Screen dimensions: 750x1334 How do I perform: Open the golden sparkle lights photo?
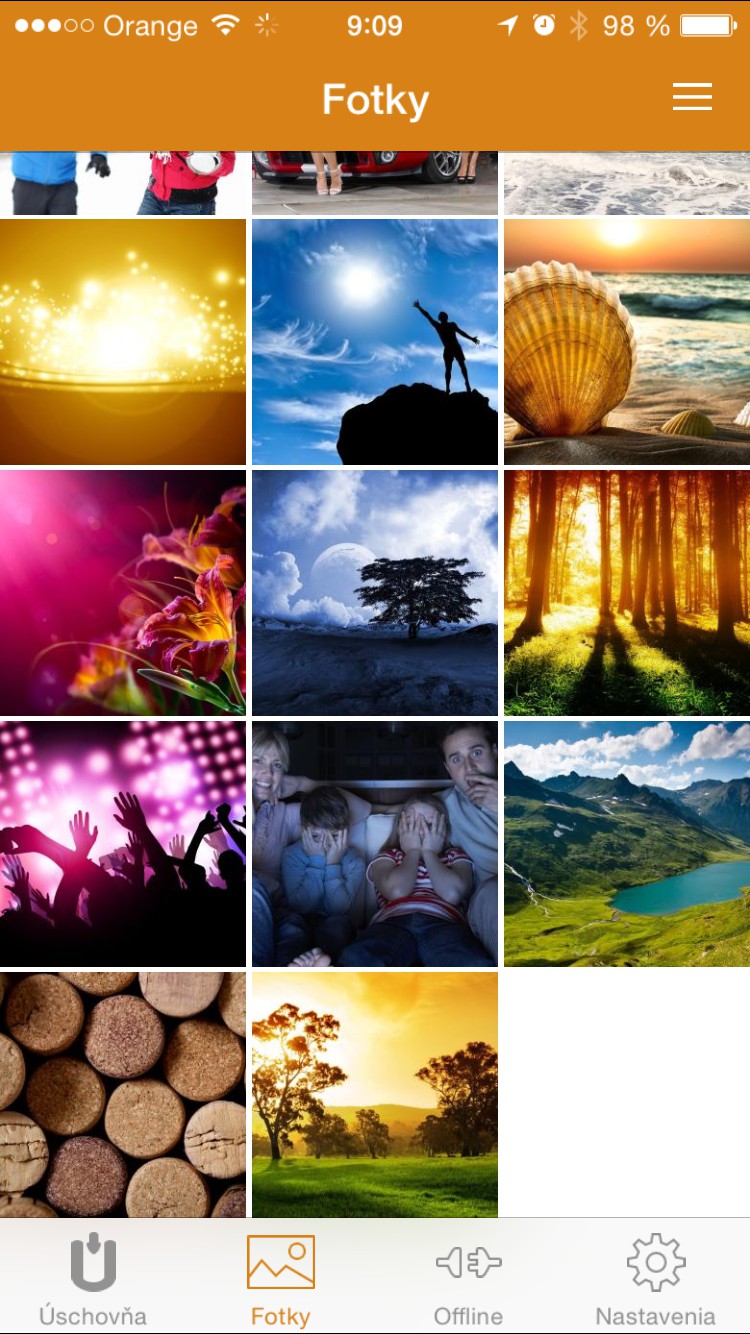123,342
